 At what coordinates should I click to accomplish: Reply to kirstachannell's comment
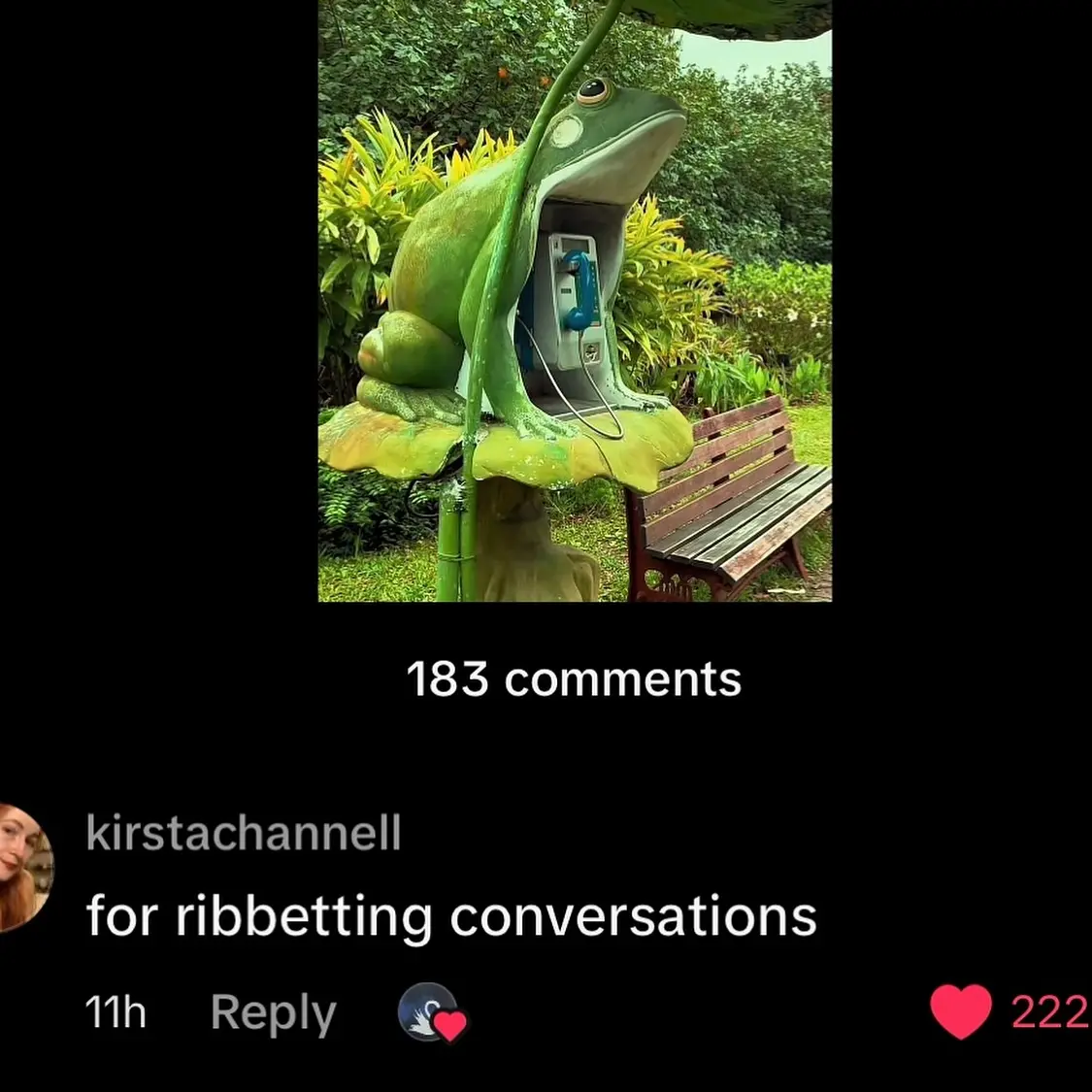point(273,1012)
